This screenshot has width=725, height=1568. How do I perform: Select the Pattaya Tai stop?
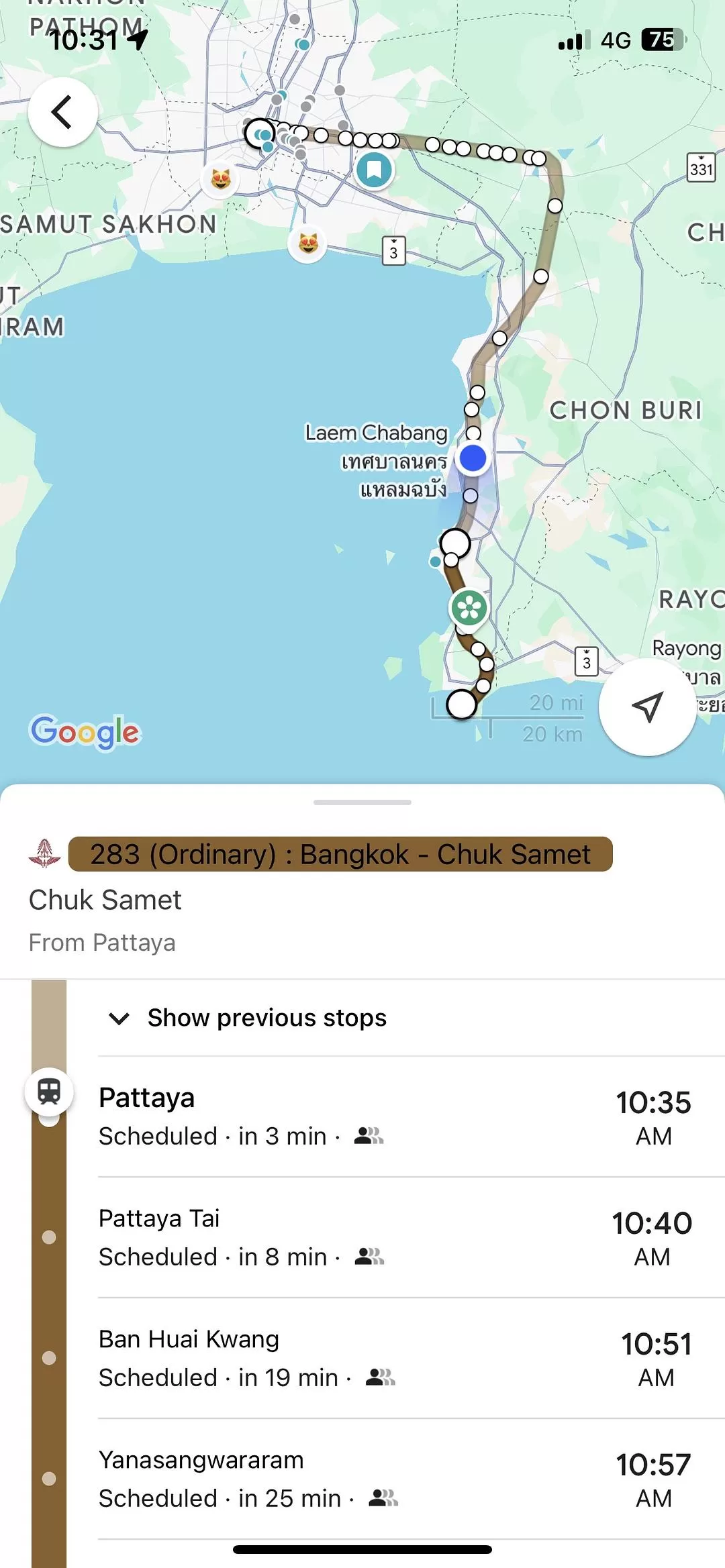(395, 1237)
